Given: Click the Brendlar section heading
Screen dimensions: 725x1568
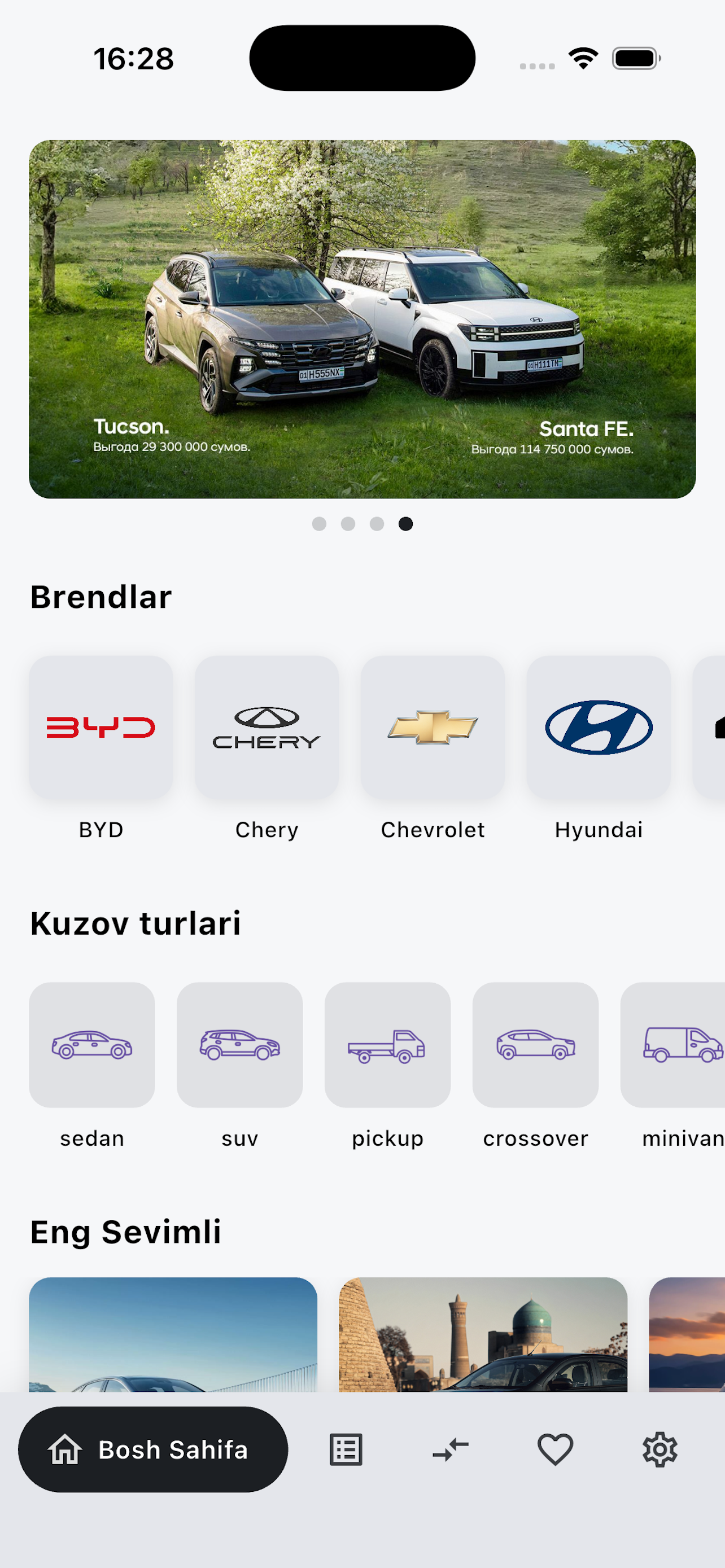Looking at the screenshot, I should pos(101,597).
